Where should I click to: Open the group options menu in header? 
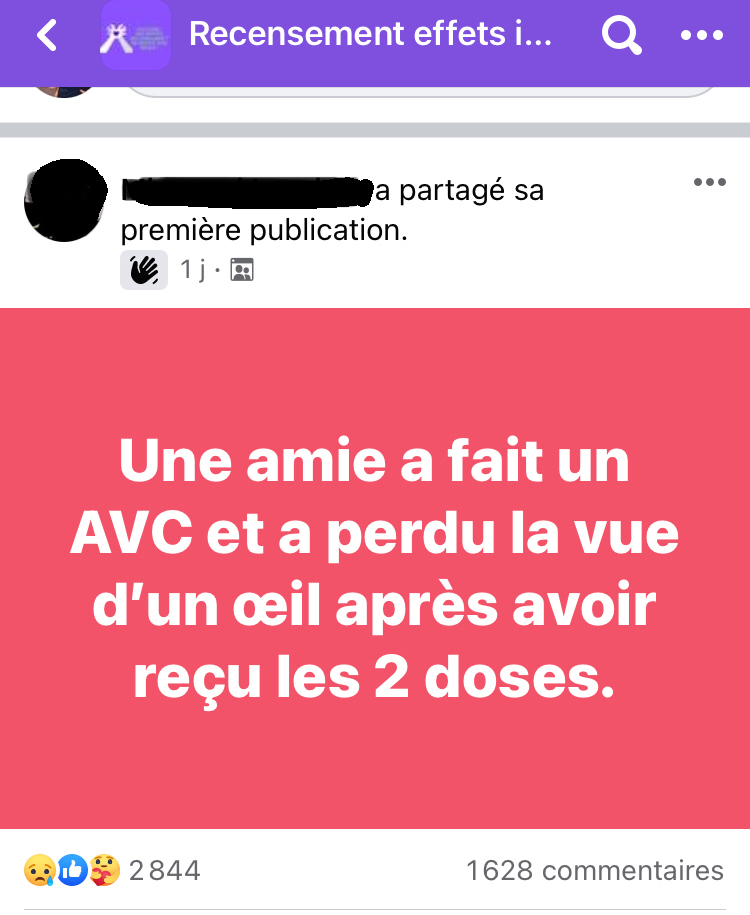(x=701, y=36)
